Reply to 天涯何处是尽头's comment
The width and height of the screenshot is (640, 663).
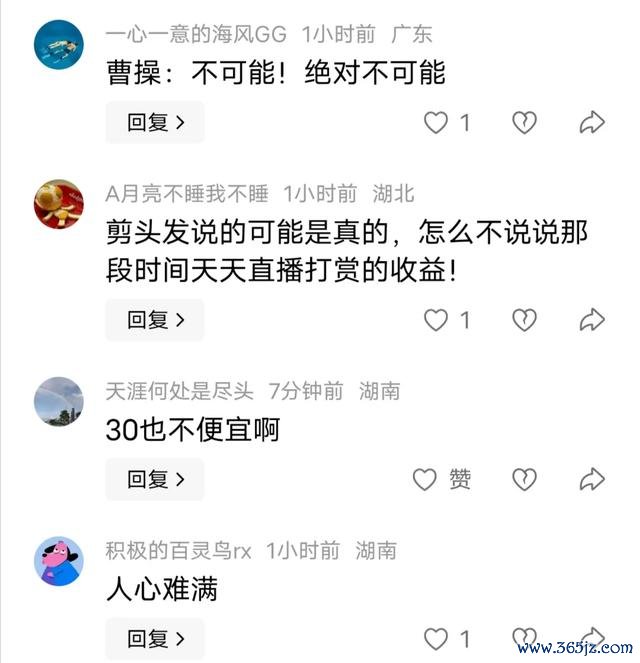[x=155, y=479]
